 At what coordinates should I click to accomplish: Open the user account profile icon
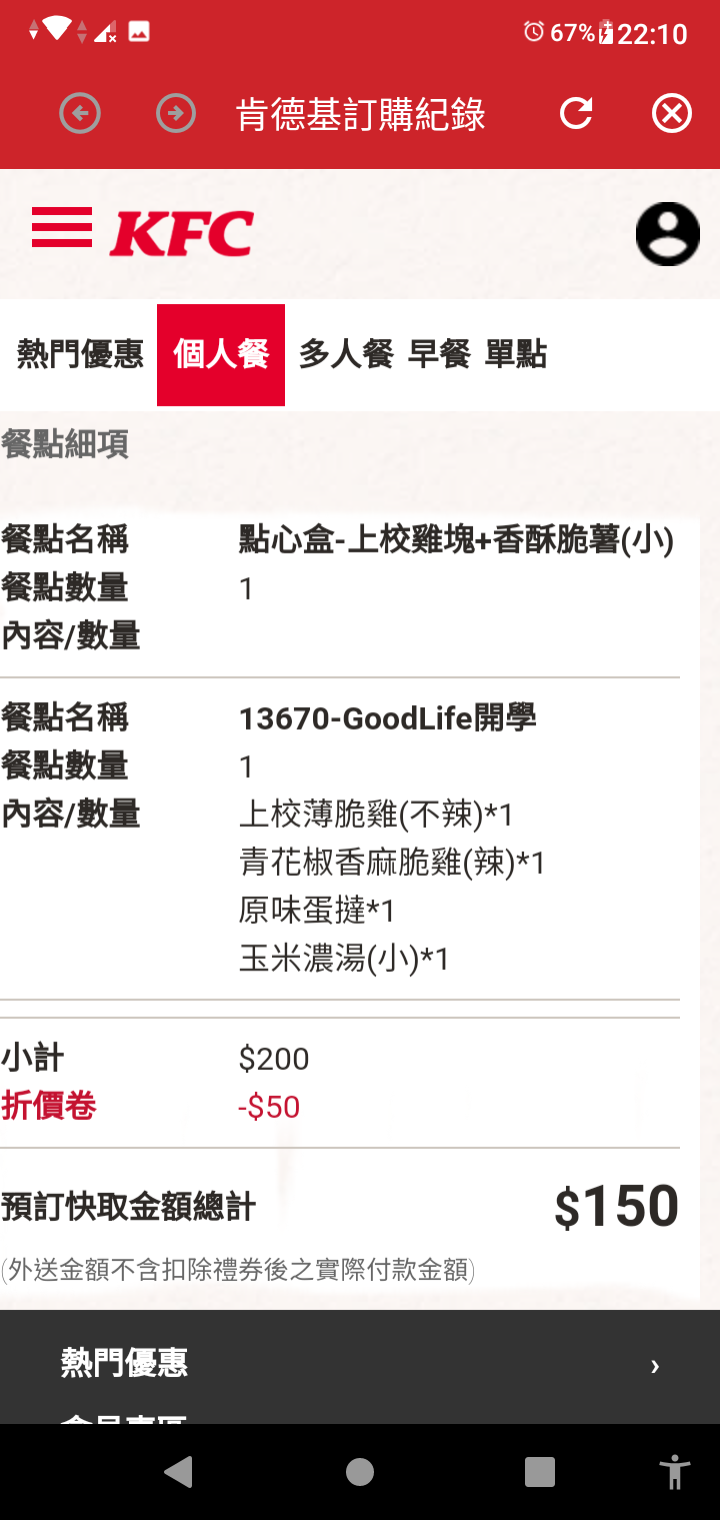[667, 234]
